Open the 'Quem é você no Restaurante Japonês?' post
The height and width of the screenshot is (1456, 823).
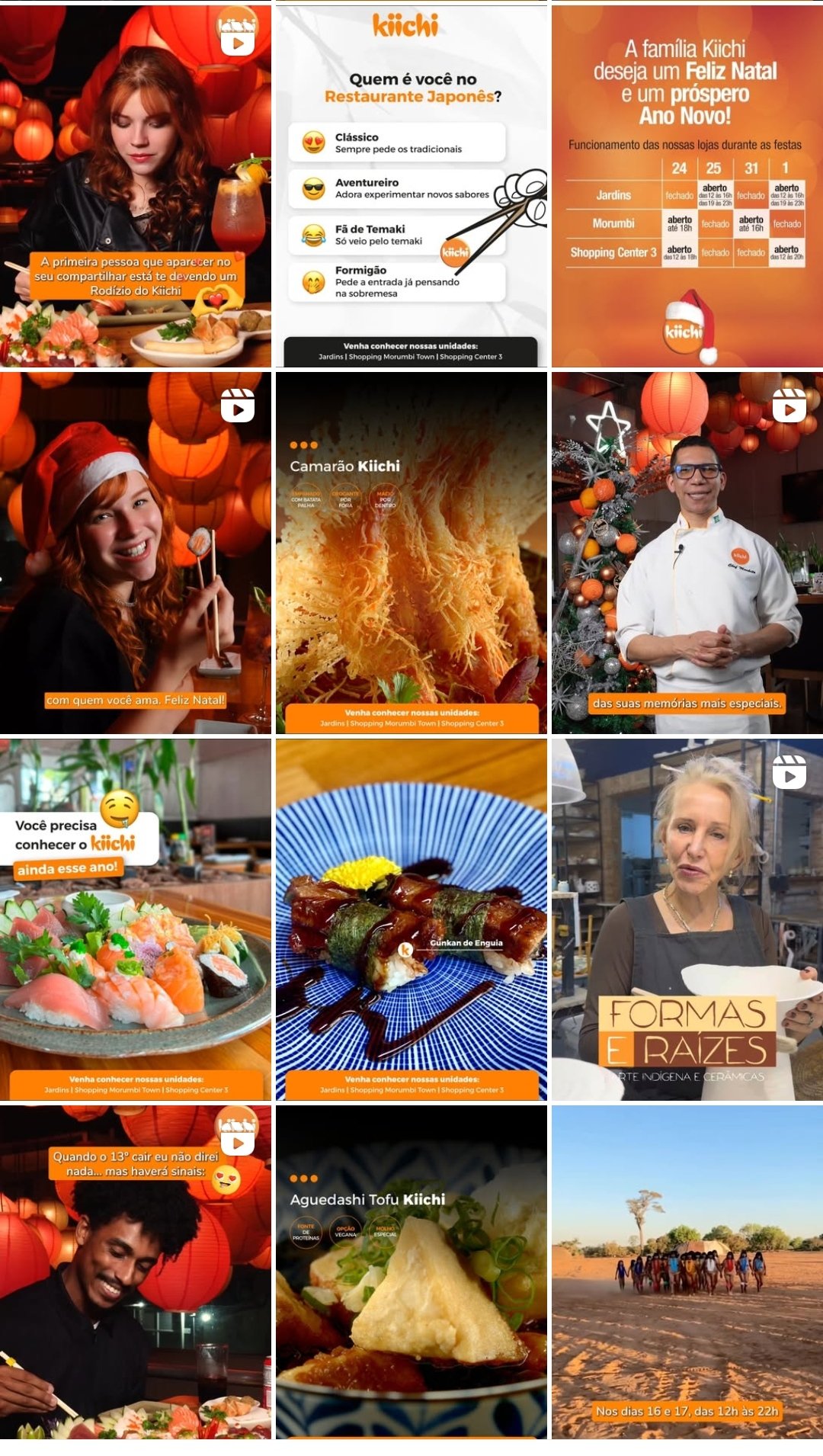tap(411, 186)
